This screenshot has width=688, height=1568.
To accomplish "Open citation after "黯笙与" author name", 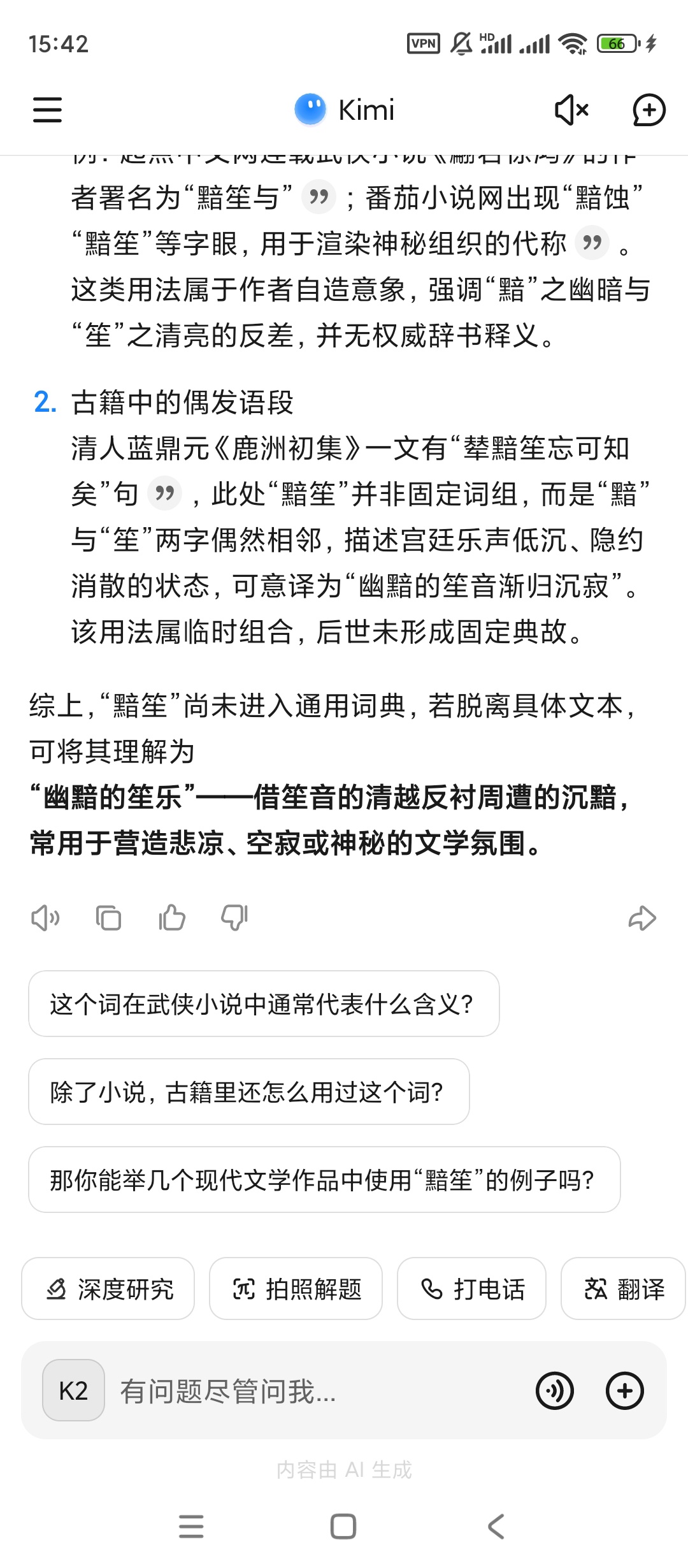I will tap(319, 197).
